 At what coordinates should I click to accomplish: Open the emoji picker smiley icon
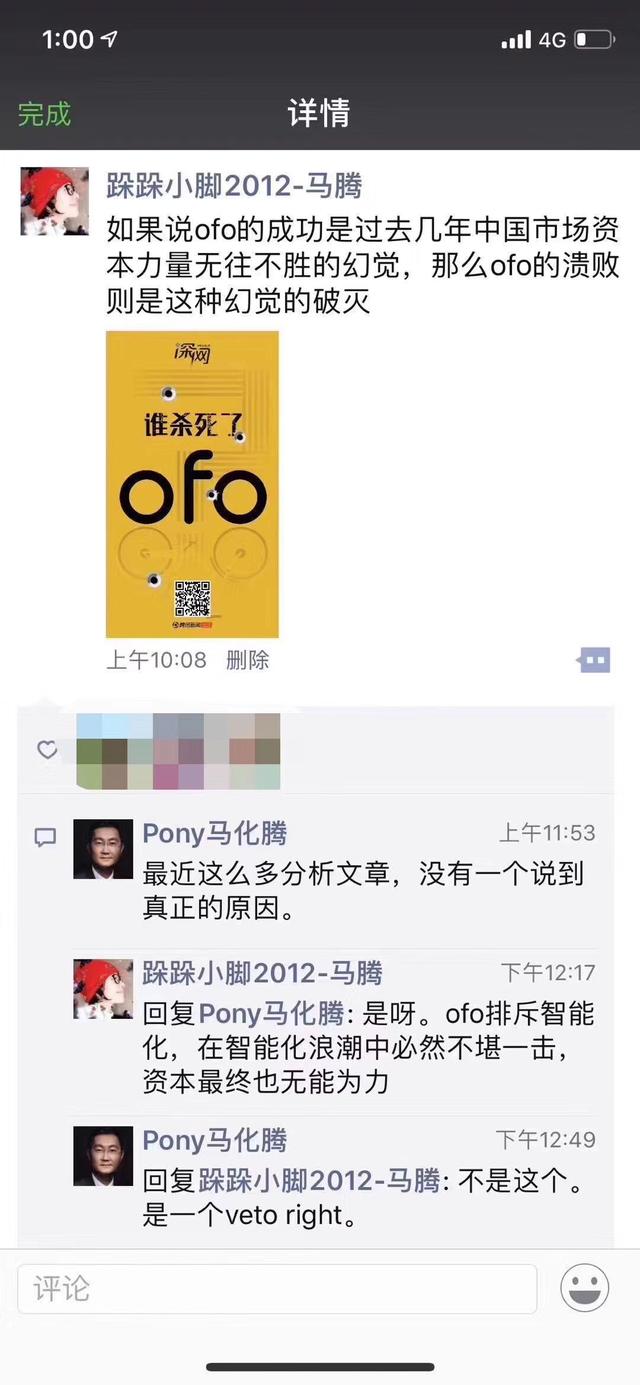coord(585,1288)
